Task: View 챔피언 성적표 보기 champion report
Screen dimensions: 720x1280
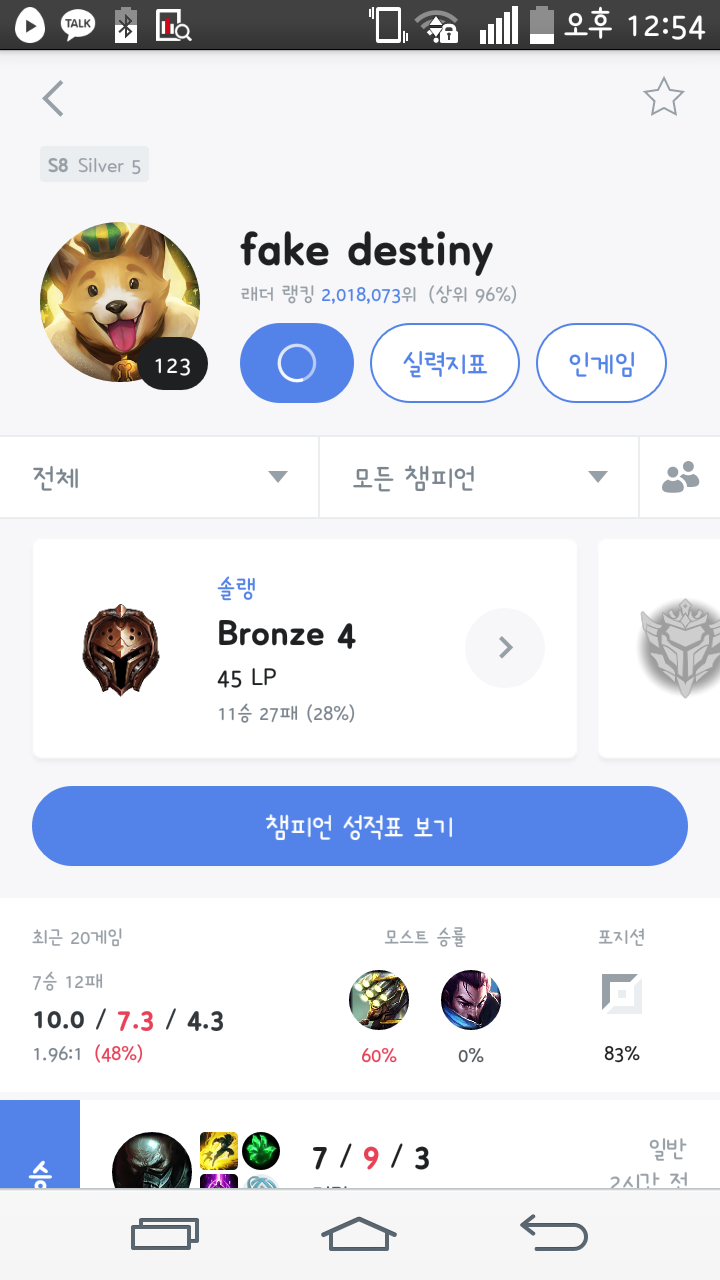Action: tap(360, 826)
